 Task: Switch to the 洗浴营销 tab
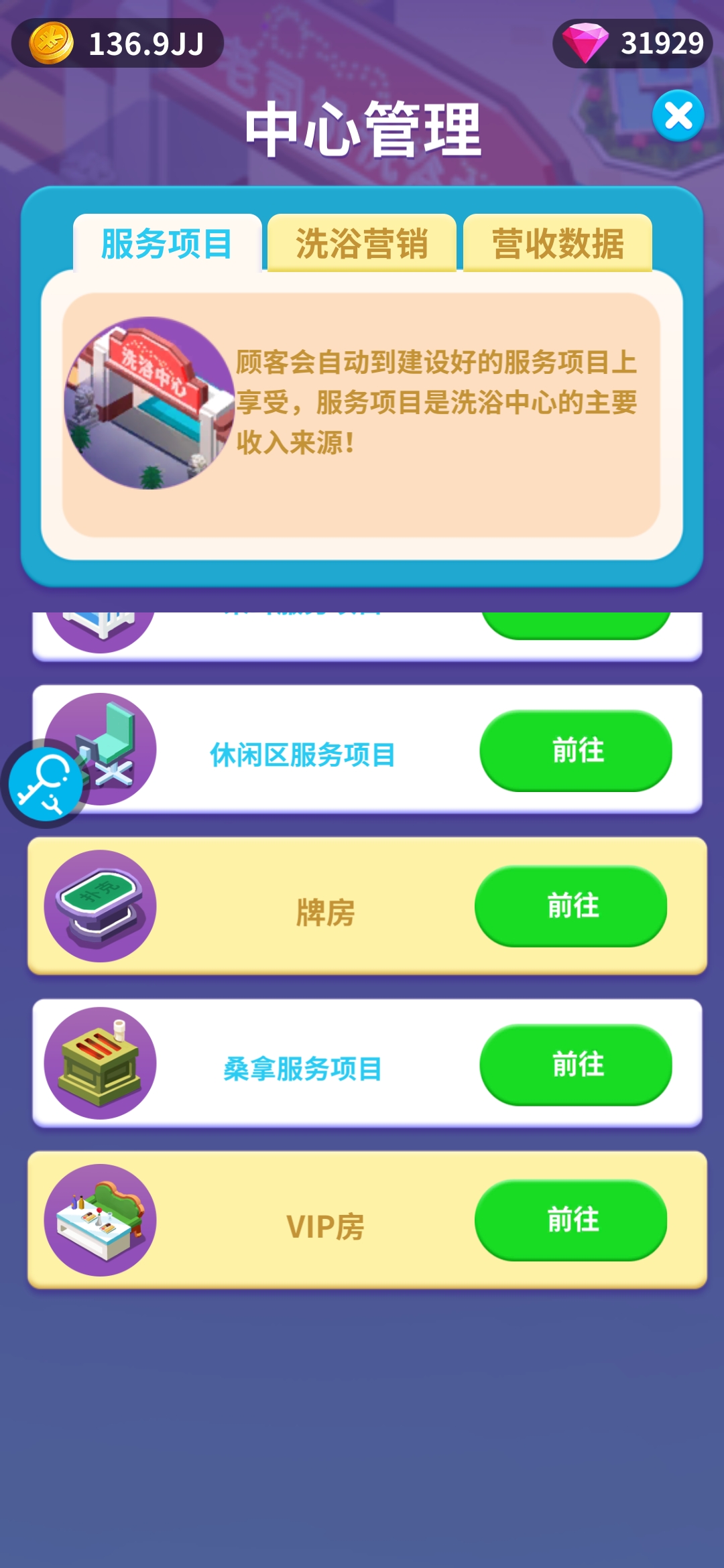[x=362, y=243]
